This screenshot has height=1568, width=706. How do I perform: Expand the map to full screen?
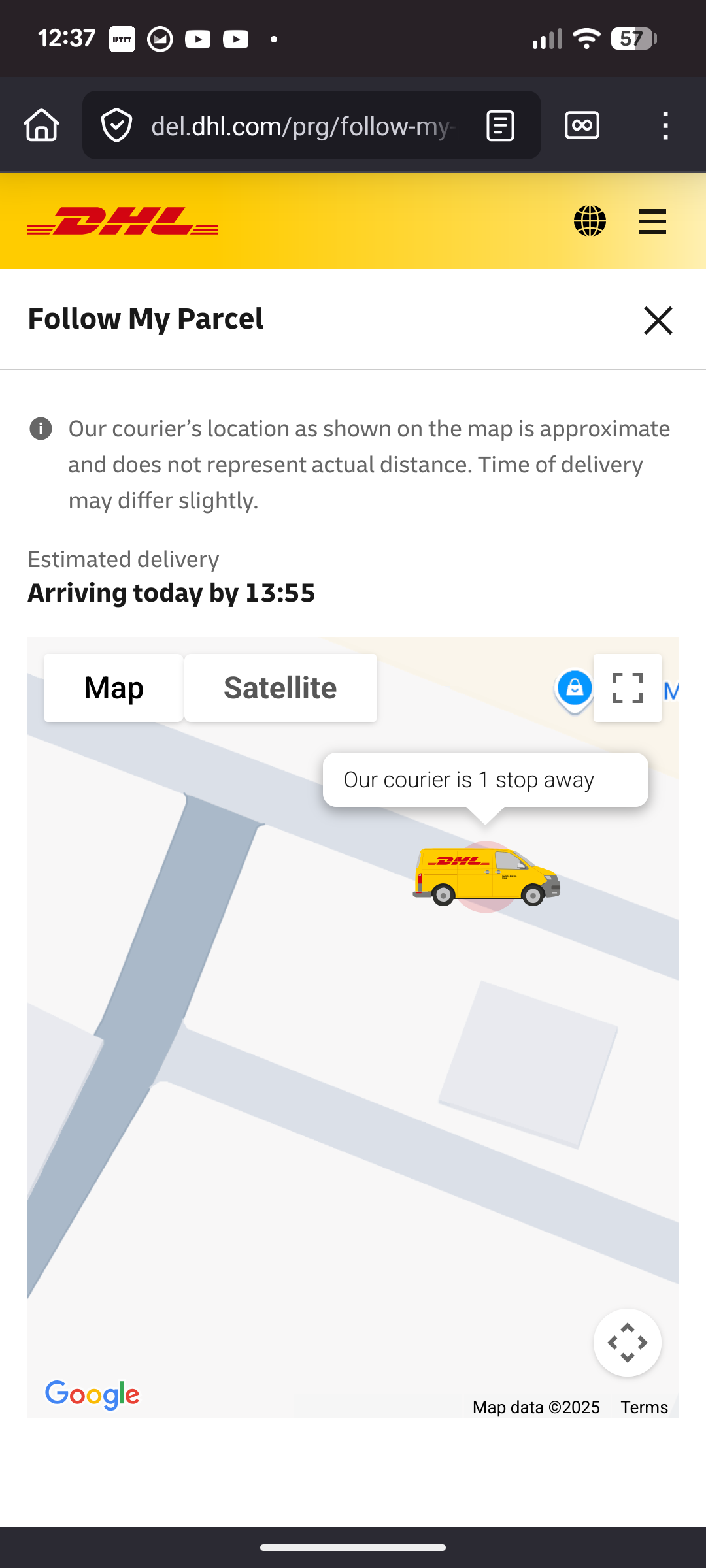click(x=627, y=688)
